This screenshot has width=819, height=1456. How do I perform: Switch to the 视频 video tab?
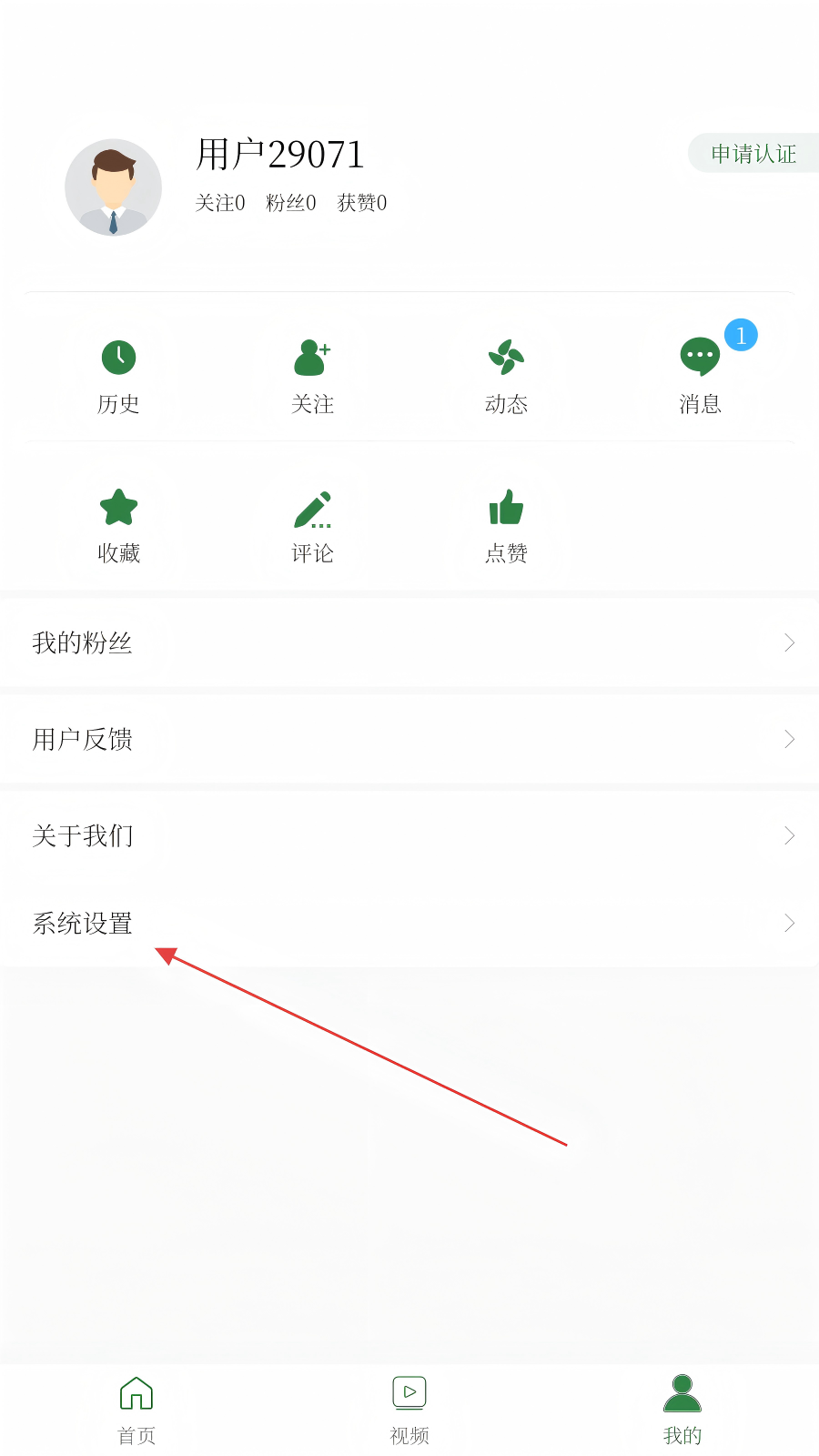[x=409, y=1409]
